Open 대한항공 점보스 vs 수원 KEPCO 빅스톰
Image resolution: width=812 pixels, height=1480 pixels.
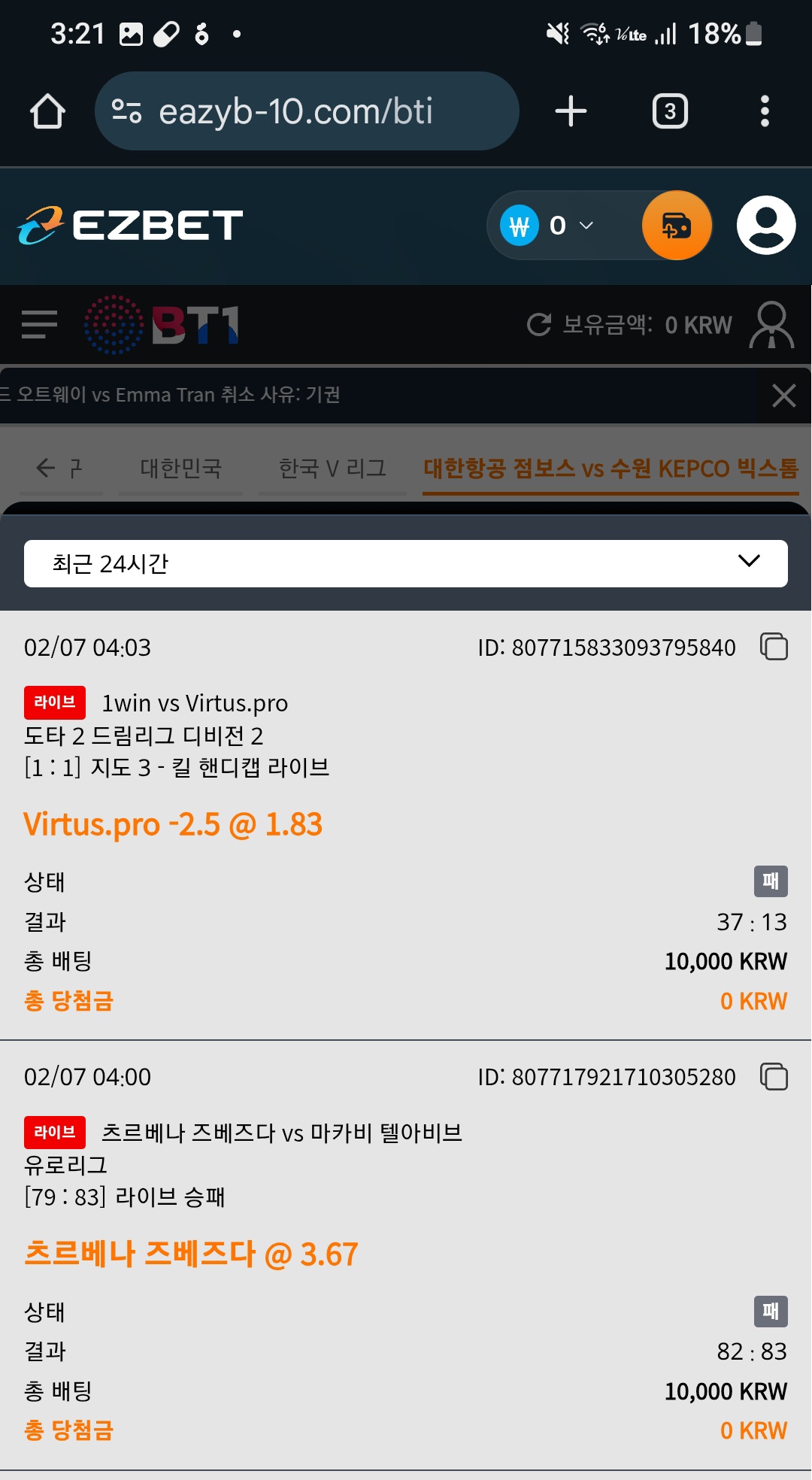tap(611, 468)
